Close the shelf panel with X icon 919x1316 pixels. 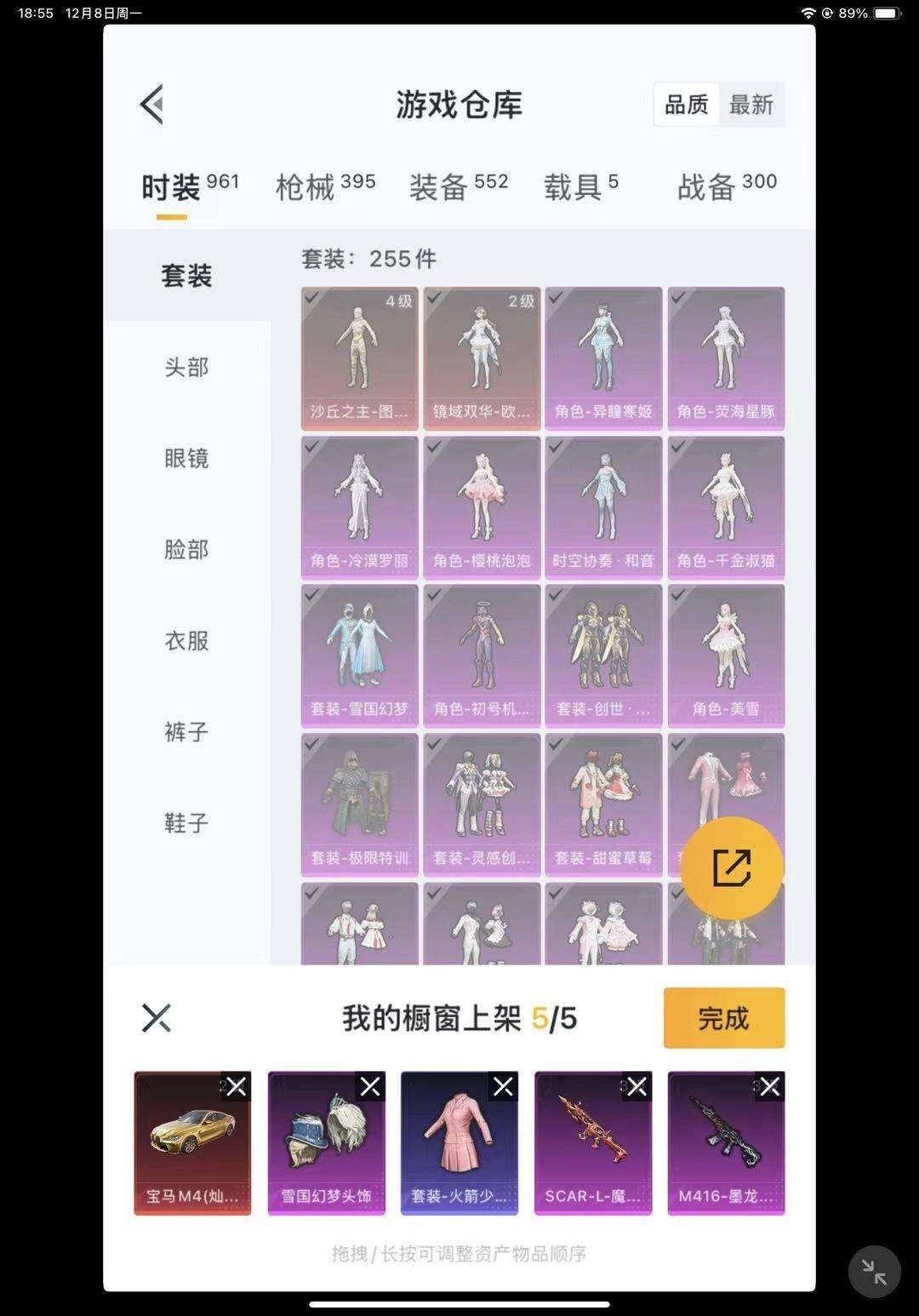tap(157, 1017)
